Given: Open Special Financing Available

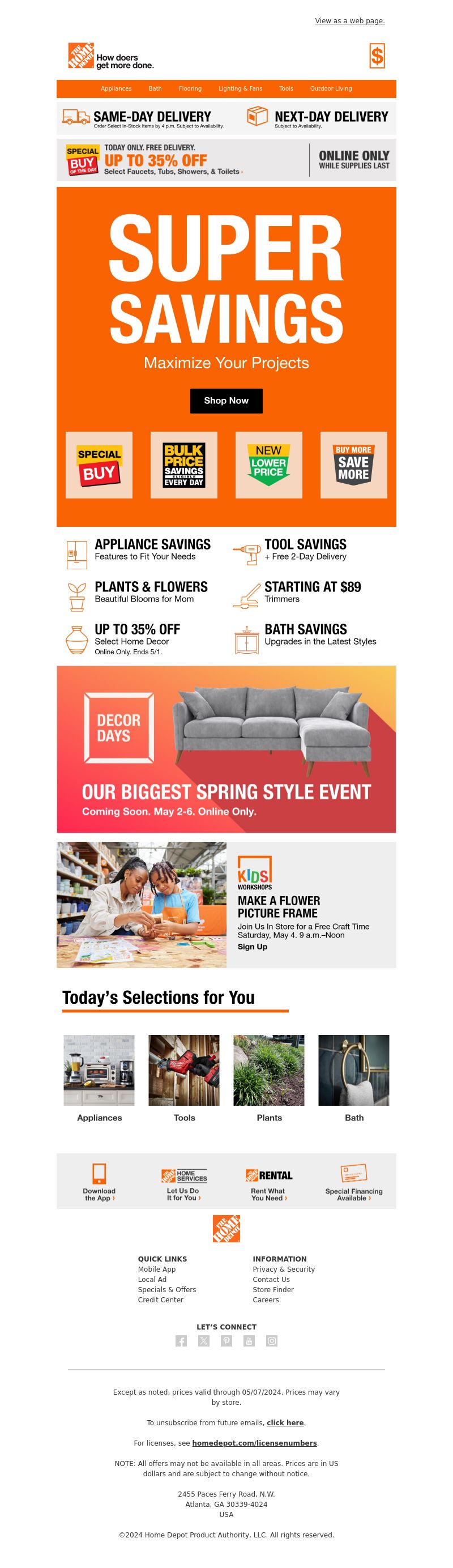Looking at the screenshot, I should (354, 1182).
